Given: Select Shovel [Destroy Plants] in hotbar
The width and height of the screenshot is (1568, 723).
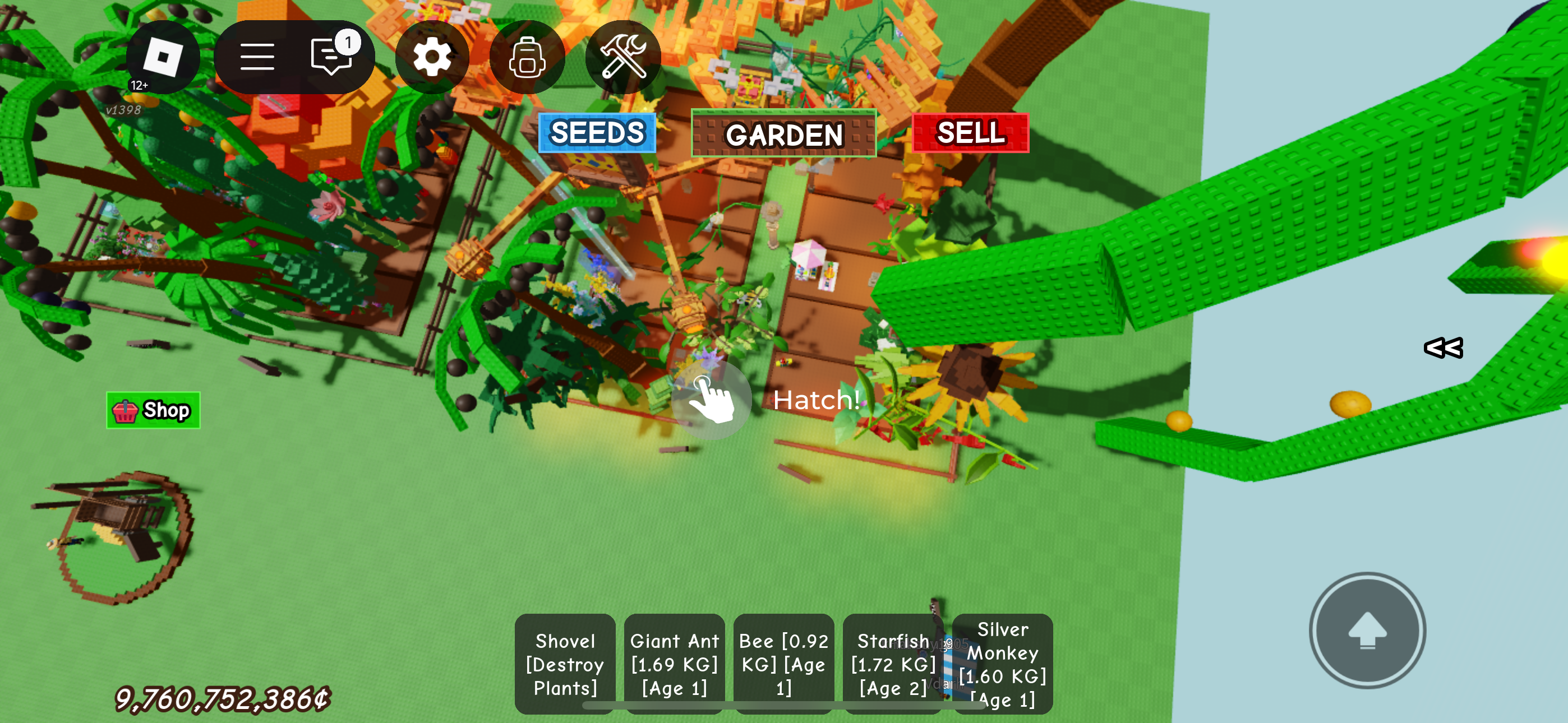Looking at the screenshot, I should 565,664.
